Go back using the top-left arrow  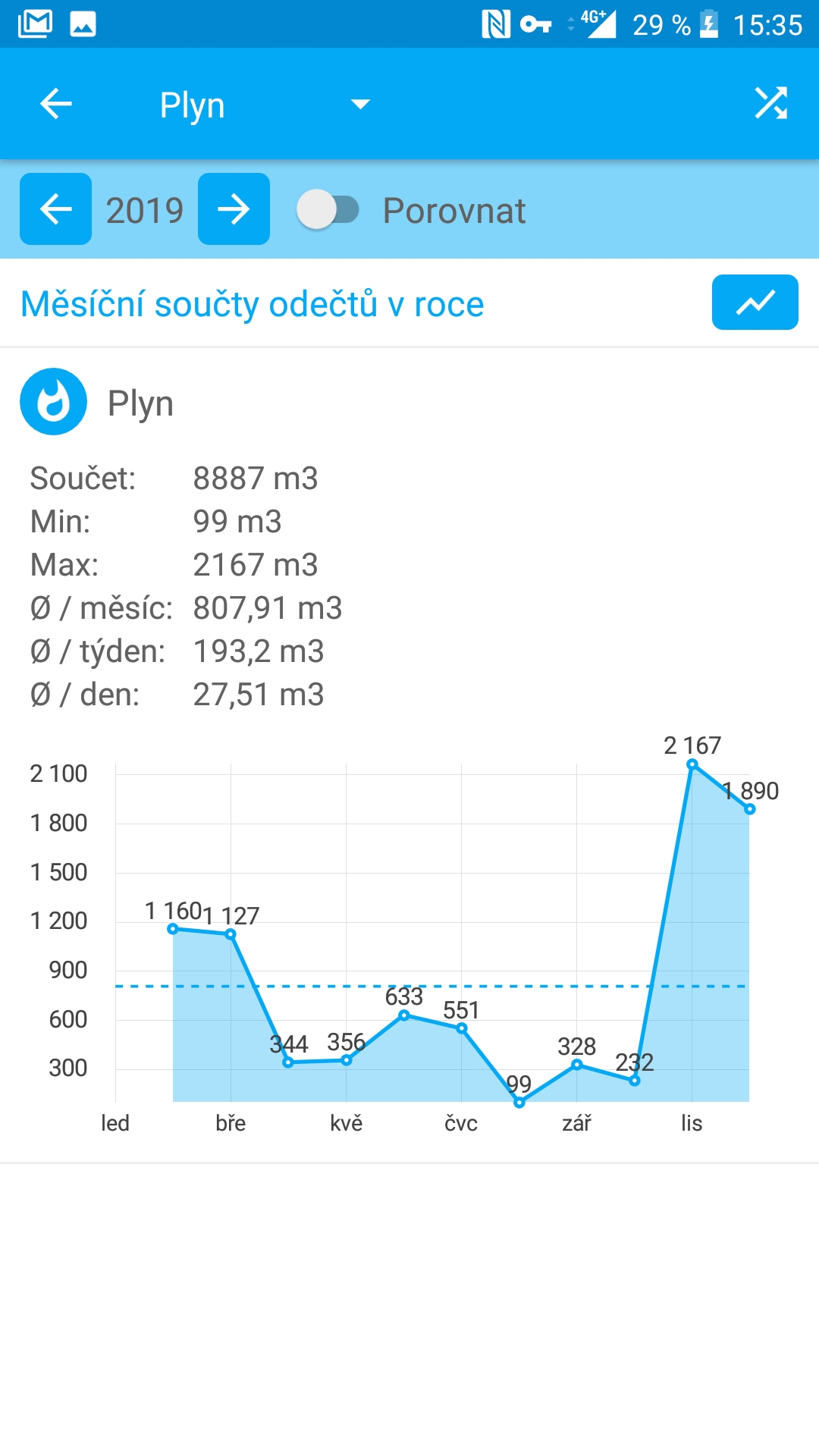click(x=55, y=104)
